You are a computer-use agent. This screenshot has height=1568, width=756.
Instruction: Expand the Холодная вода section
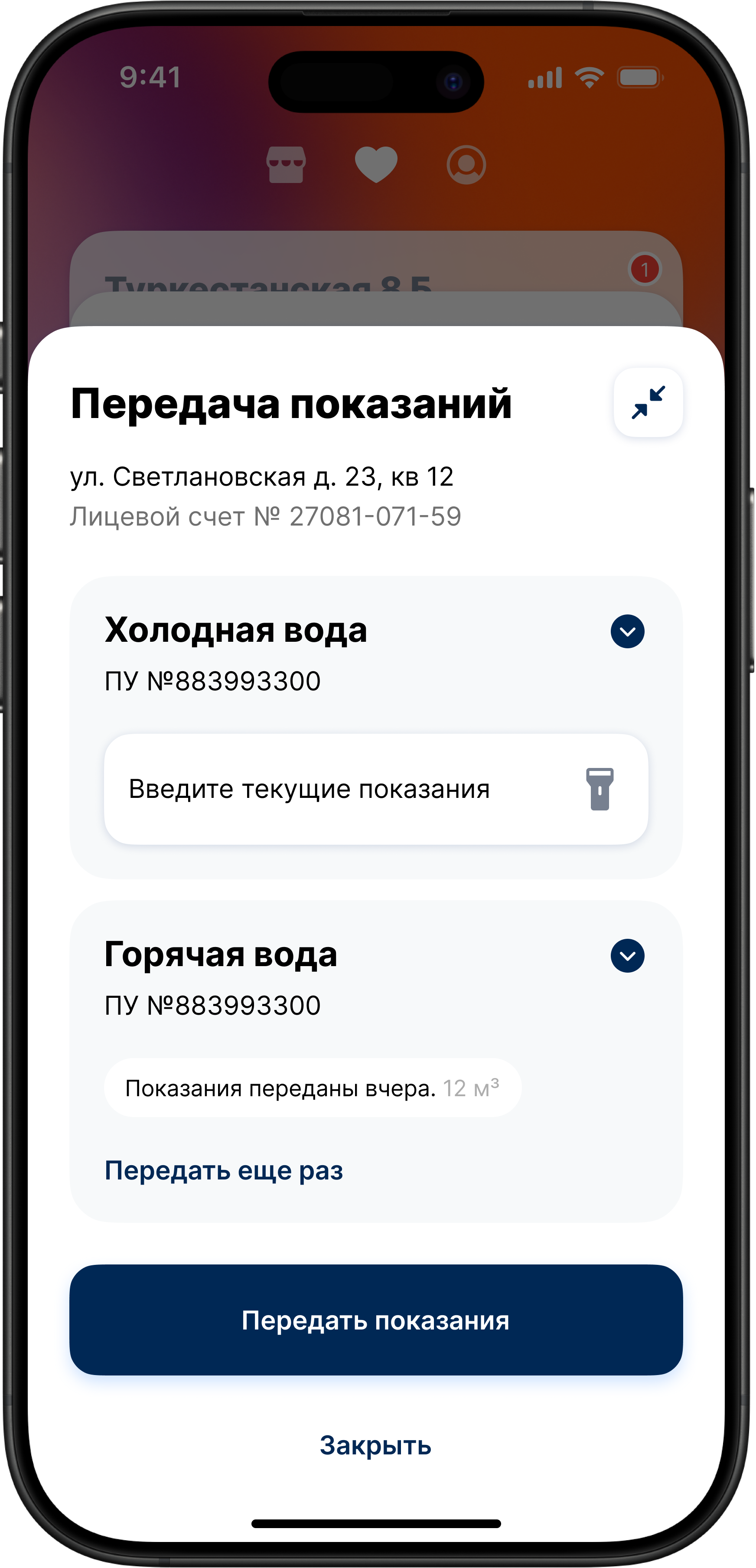pyautogui.click(x=627, y=631)
